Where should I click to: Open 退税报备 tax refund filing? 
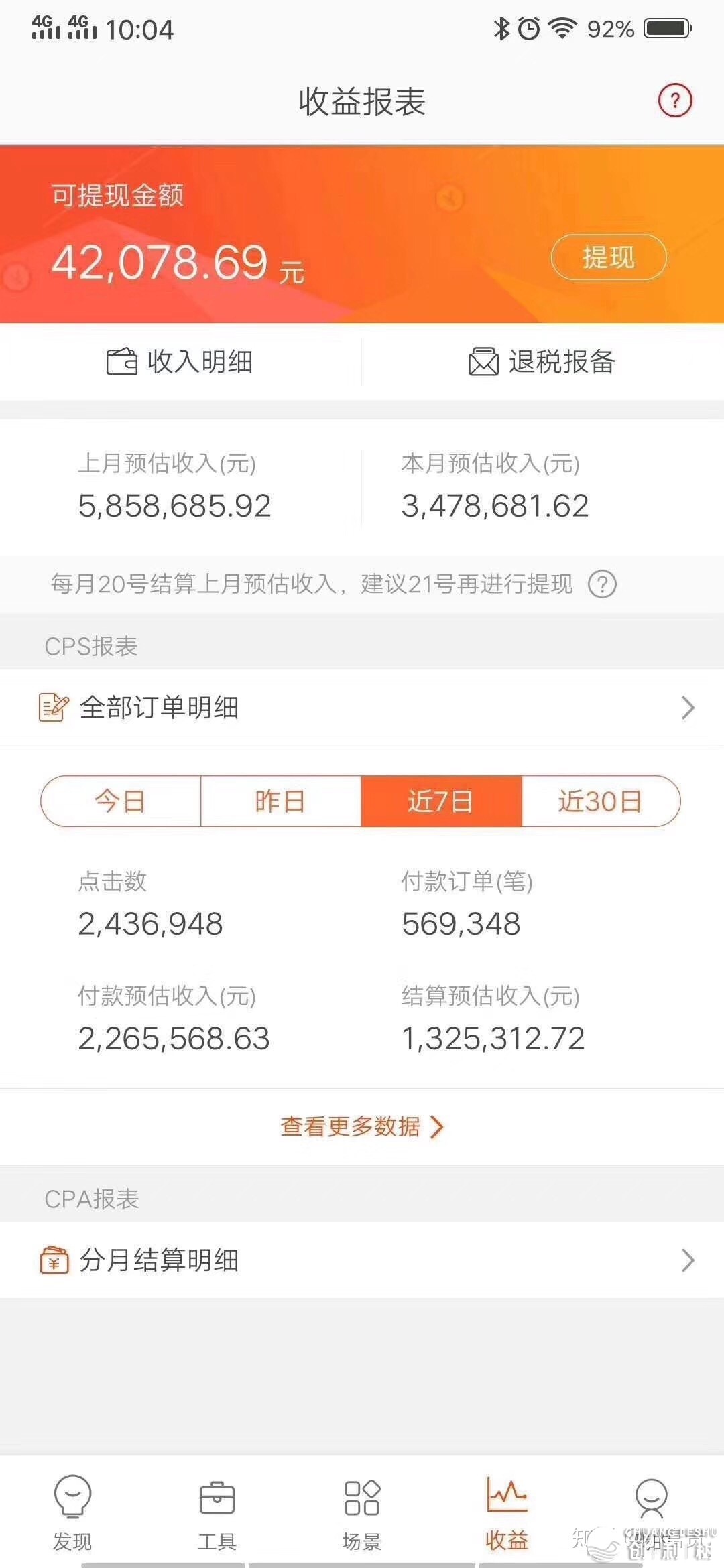[x=542, y=362]
